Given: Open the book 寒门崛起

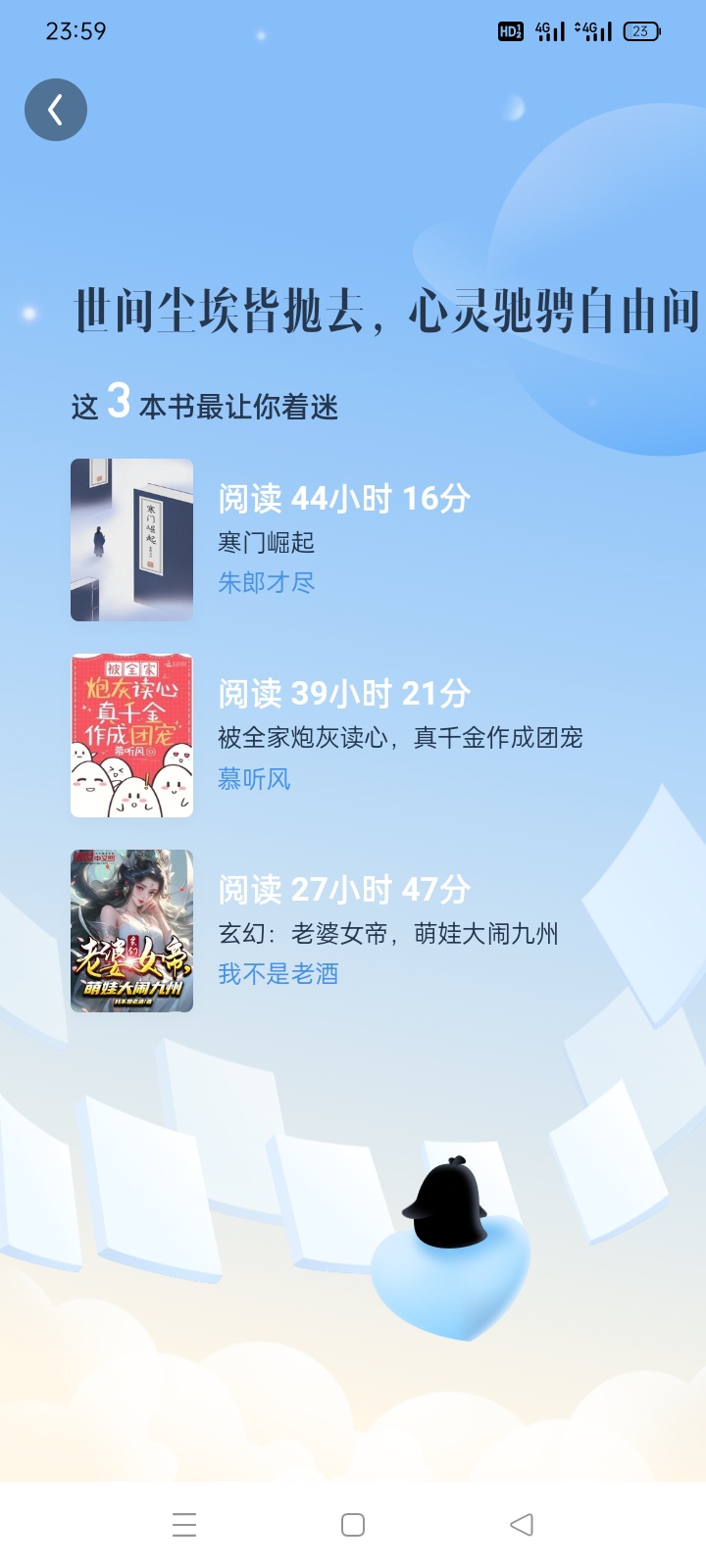Looking at the screenshot, I should click(266, 542).
